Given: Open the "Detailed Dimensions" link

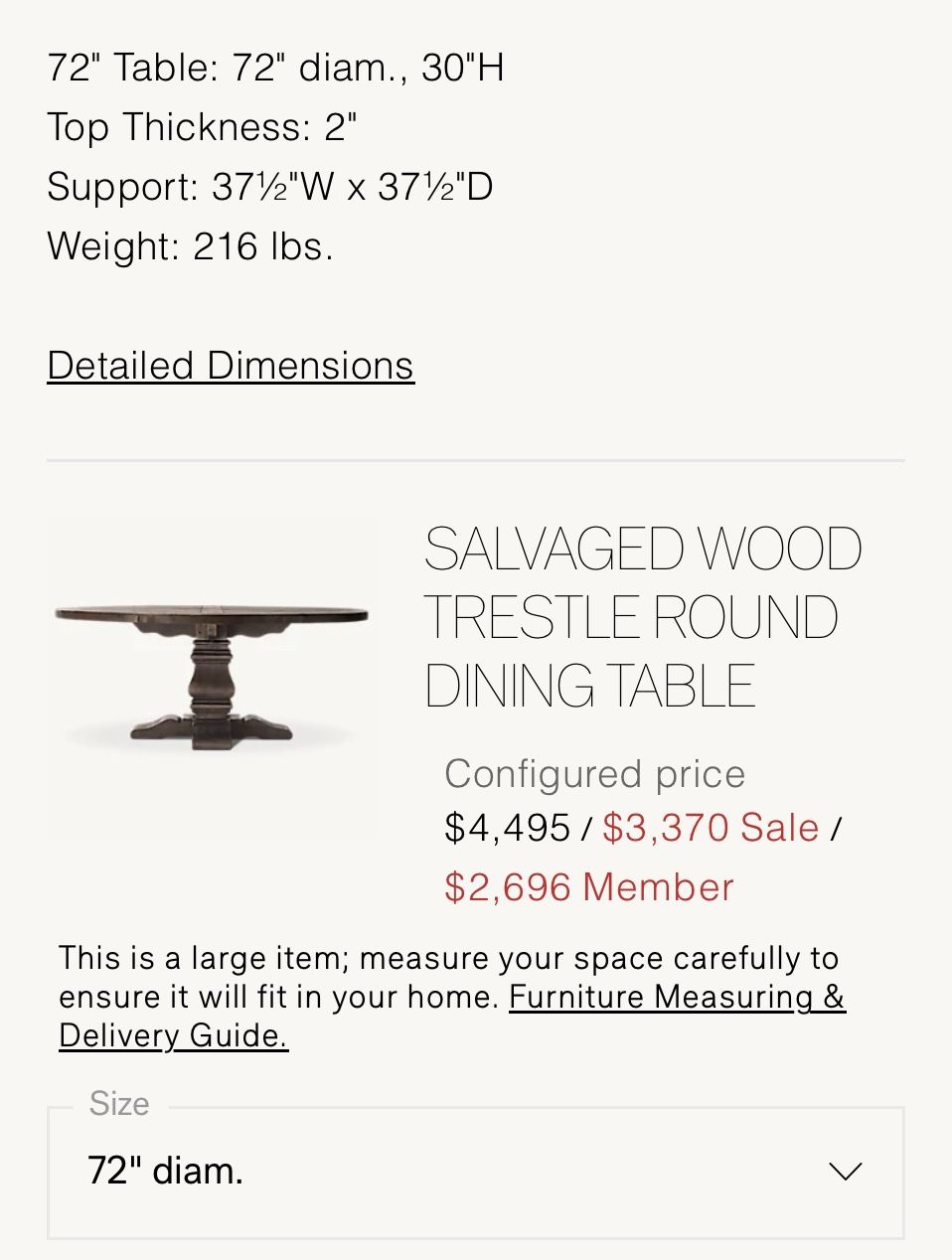Looking at the screenshot, I should click(232, 365).
